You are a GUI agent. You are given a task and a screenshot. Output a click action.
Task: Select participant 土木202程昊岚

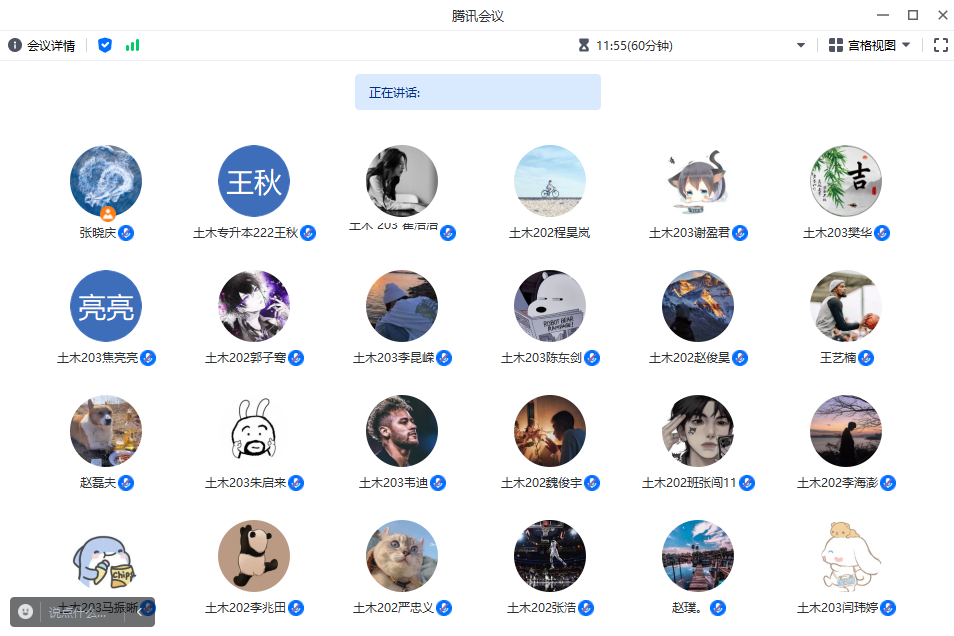(550, 181)
